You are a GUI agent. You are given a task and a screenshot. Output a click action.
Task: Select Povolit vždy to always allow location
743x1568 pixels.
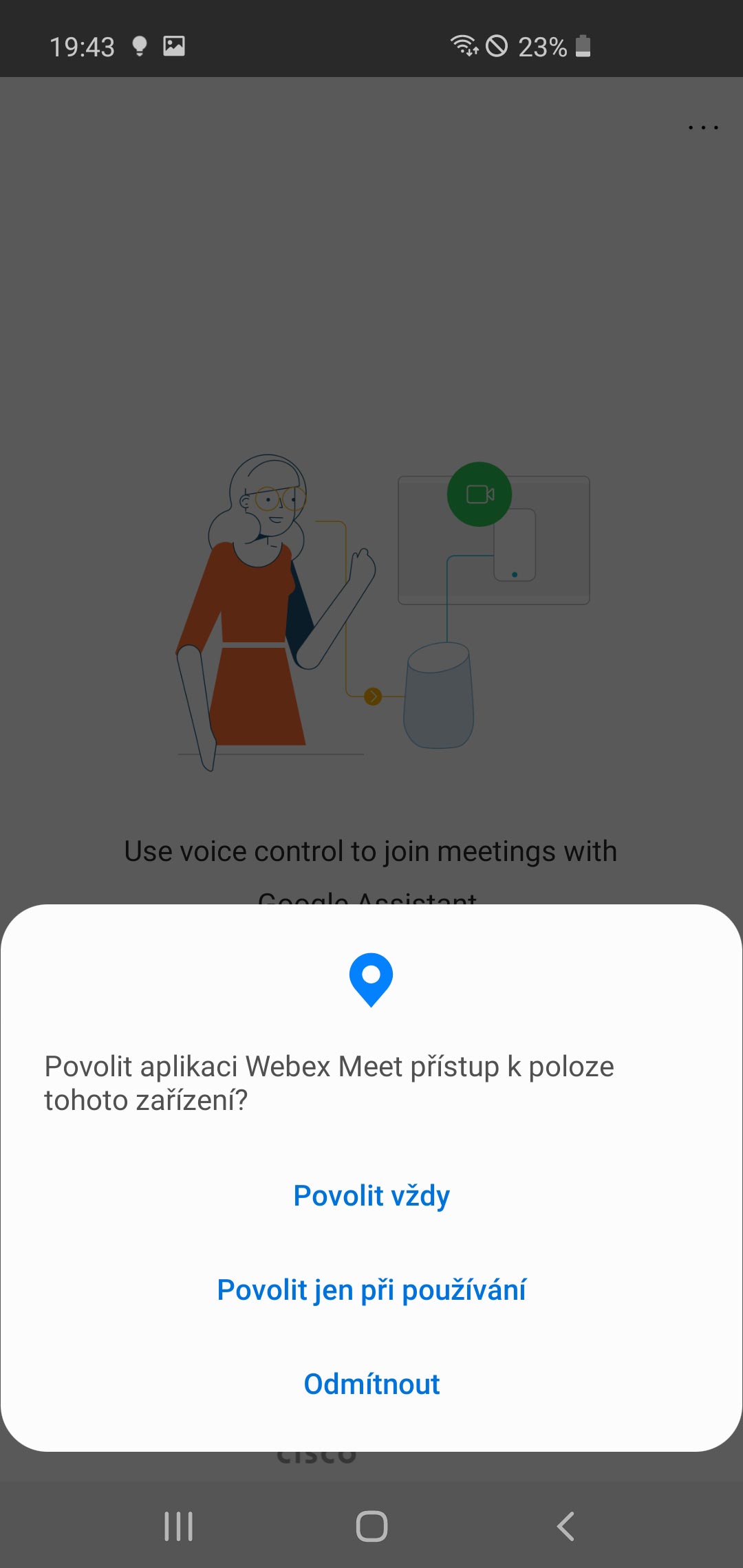(x=371, y=1196)
